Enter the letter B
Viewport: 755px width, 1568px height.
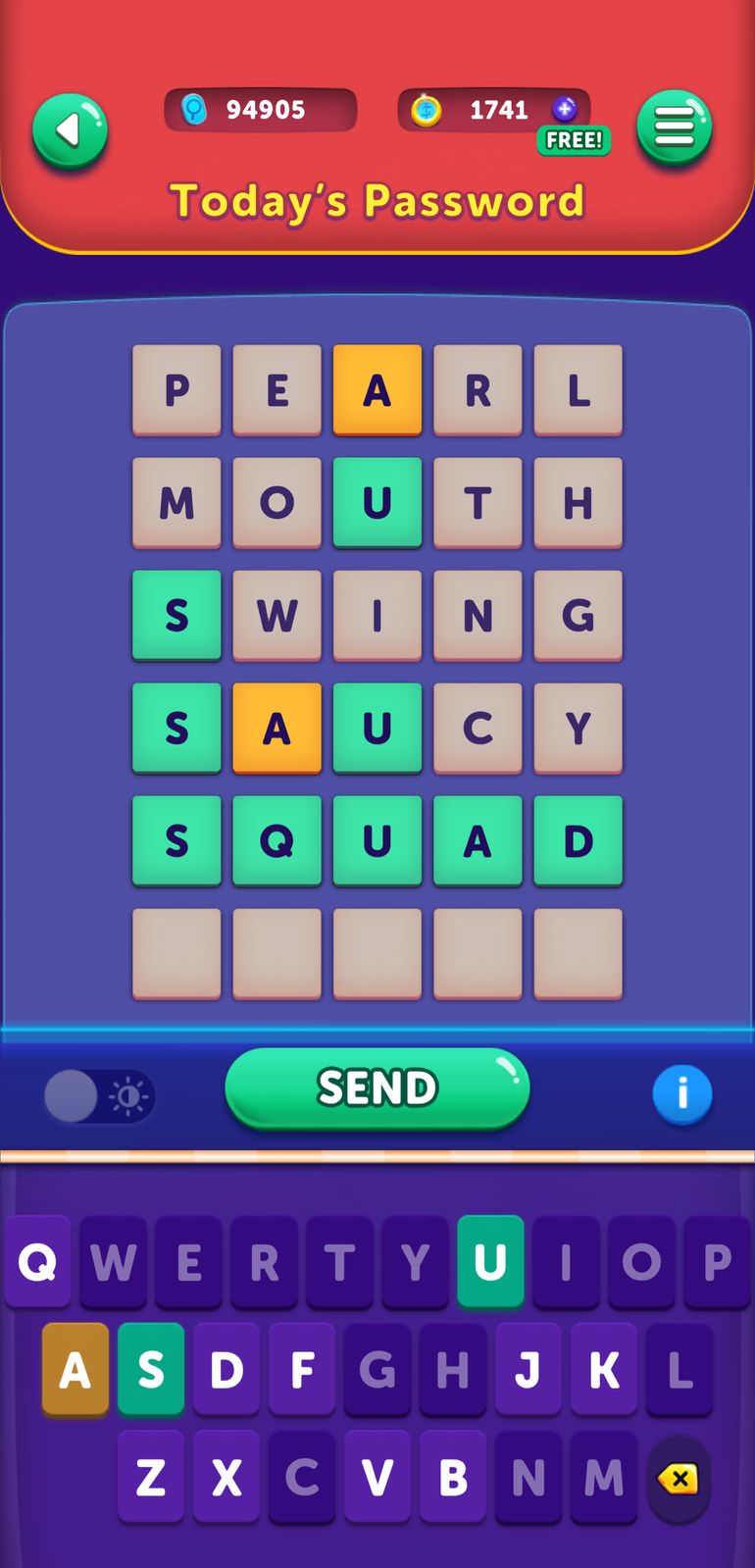(x=452, y=1476)
